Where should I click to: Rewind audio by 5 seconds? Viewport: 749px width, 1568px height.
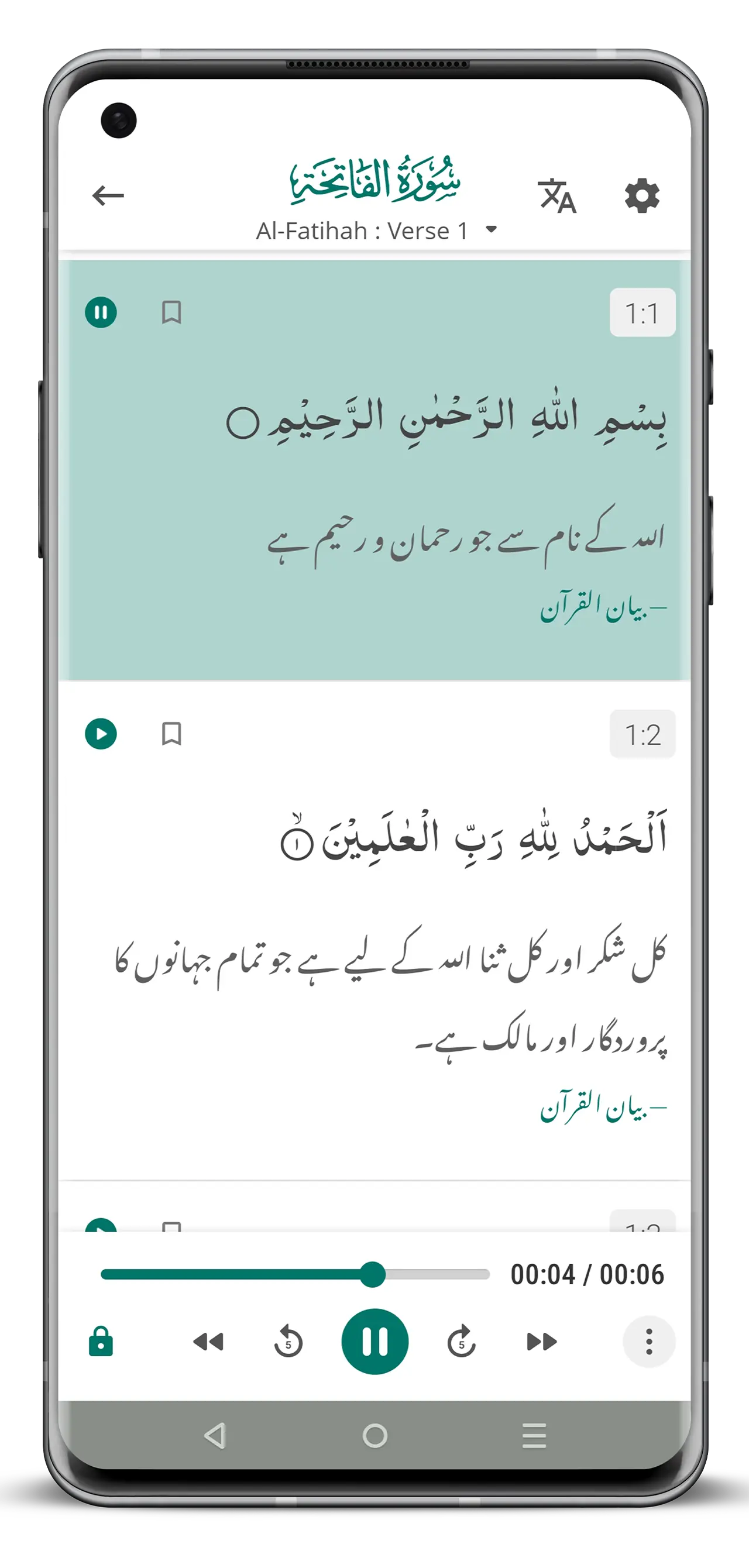288,1342
